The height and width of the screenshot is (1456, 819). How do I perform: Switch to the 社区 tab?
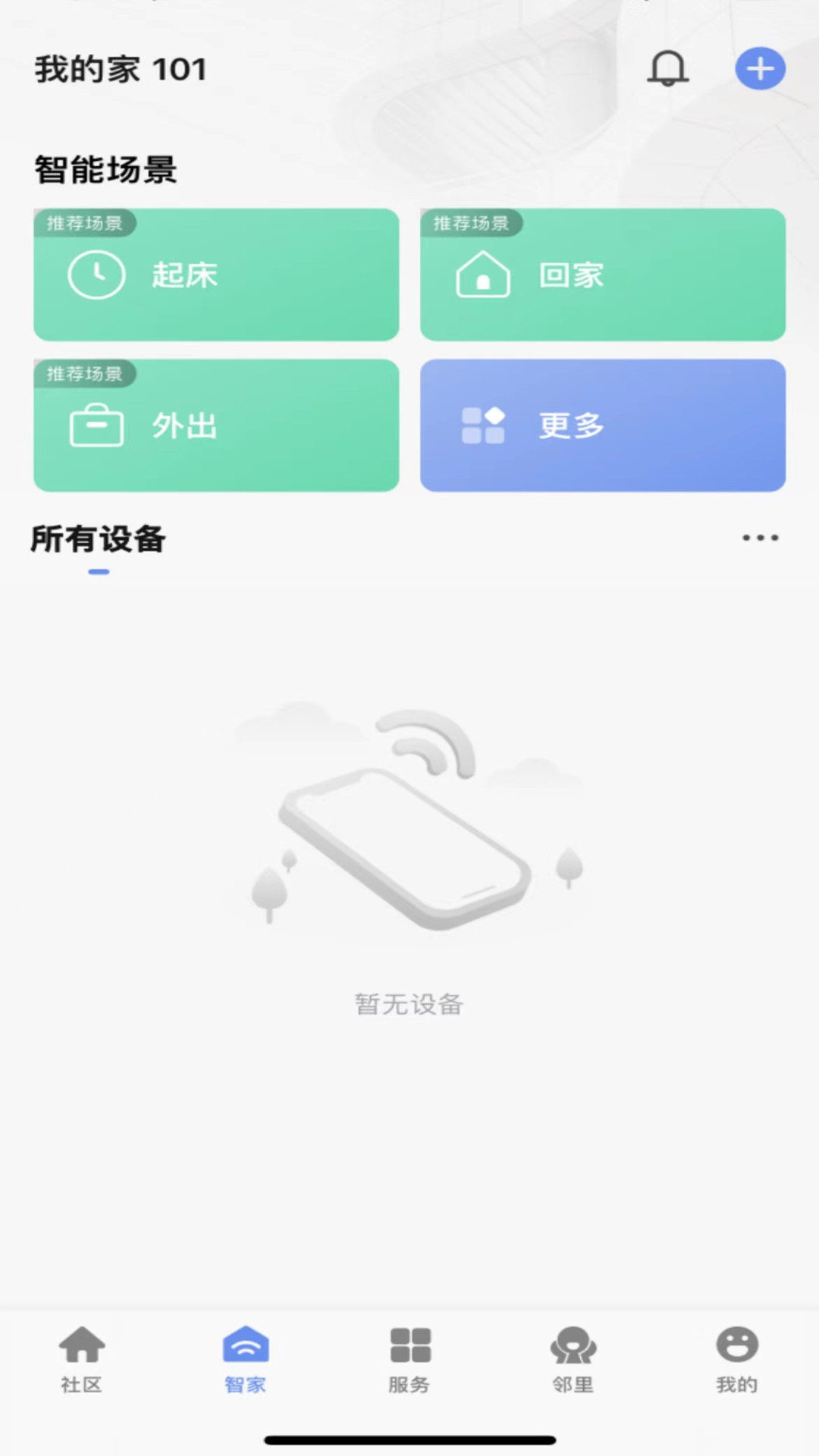coord(82,1360)
